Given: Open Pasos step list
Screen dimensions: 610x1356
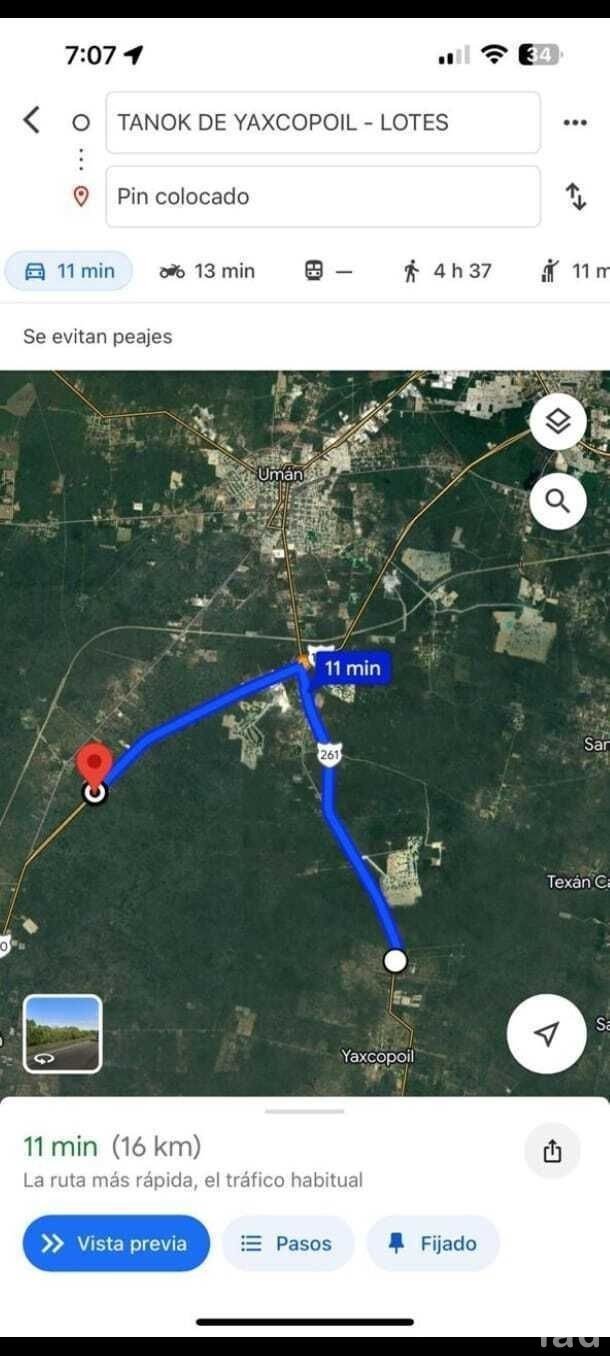Looking at the screenshot, I should click(x=288, y=1243).
